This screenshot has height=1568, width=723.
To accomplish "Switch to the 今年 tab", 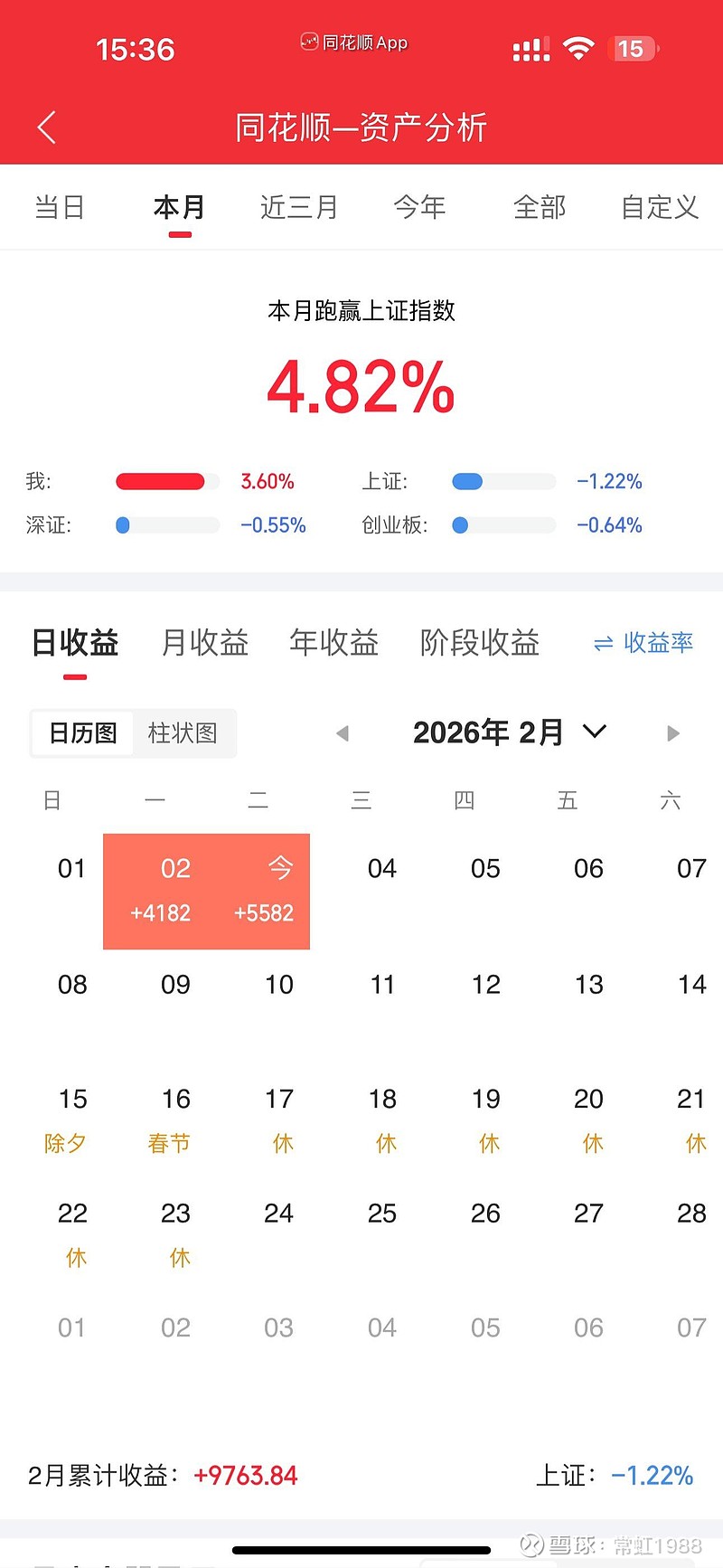I will pos(419,207).
